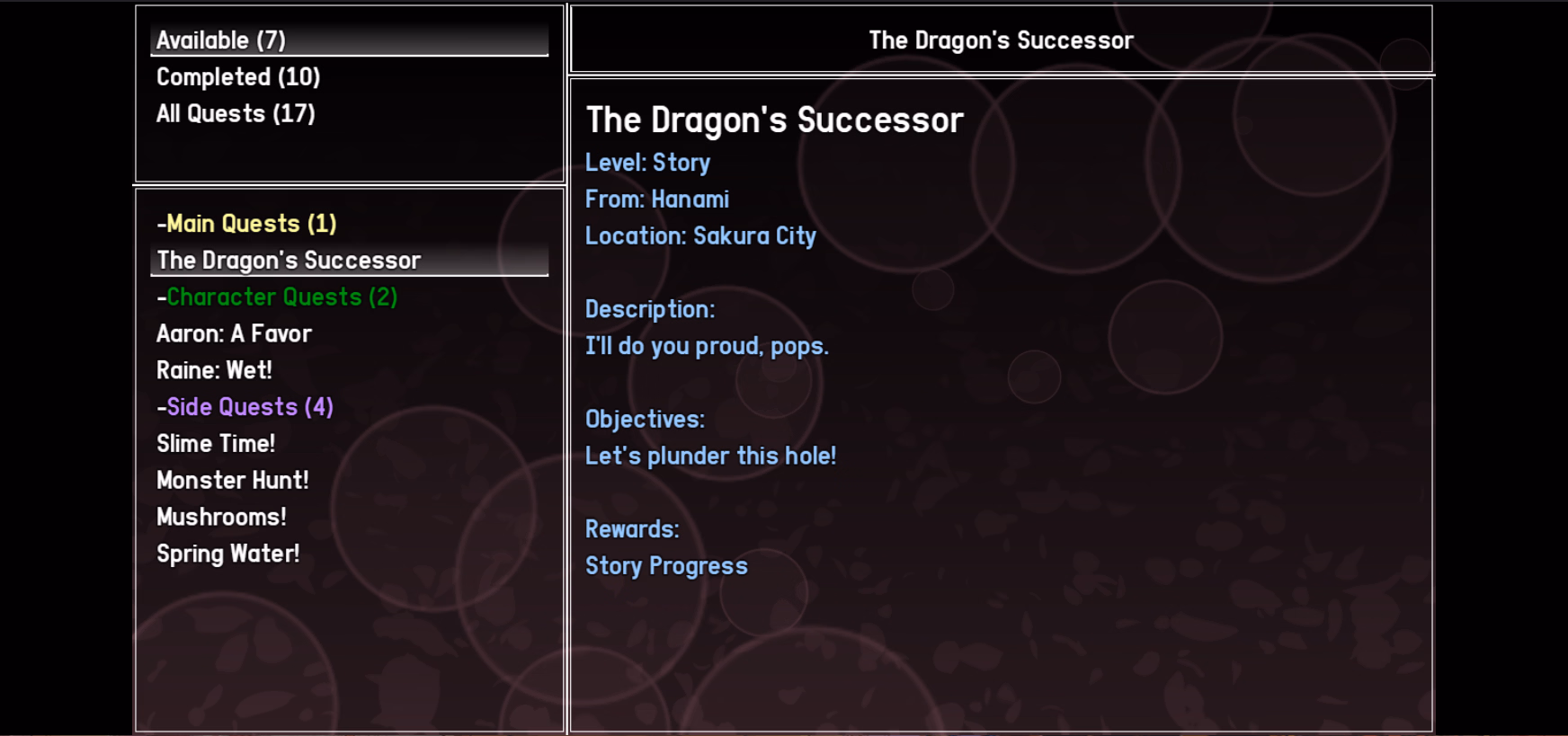The width and height of the screenshot is (1568, 736).
Task: Switch to Completed (10) quests
Action: (x=238, y=77)
